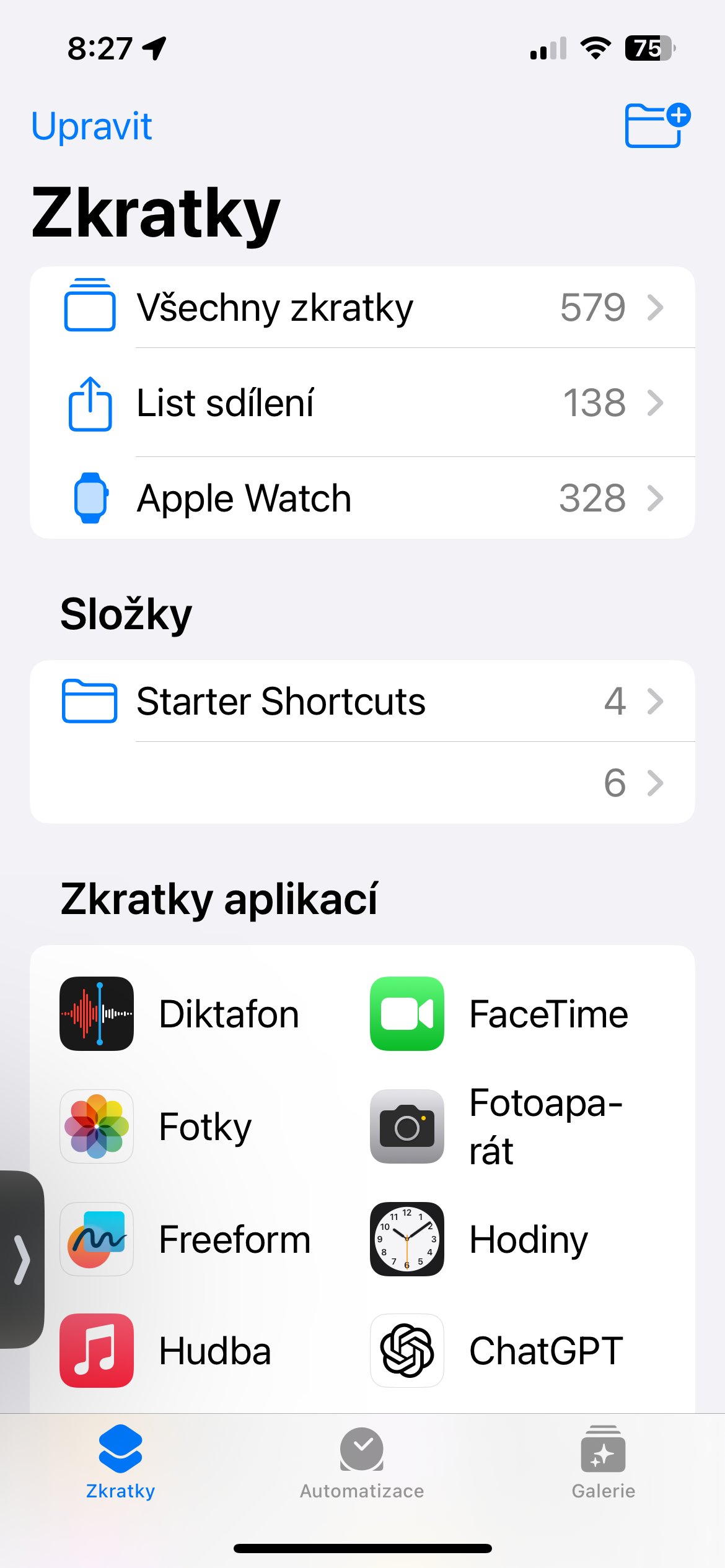Open List sdílení shortcuts

tap(362, 403)
